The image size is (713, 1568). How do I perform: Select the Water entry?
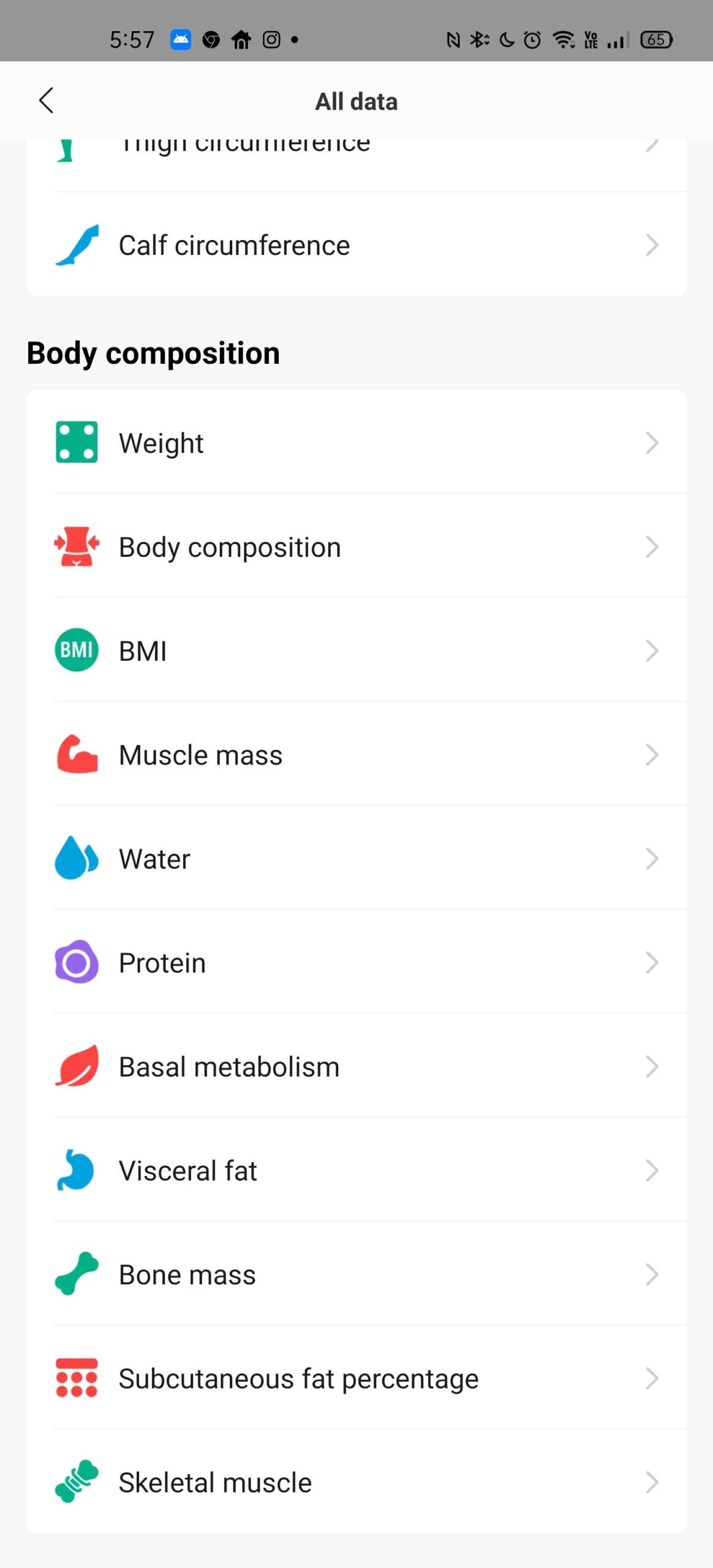356,859
